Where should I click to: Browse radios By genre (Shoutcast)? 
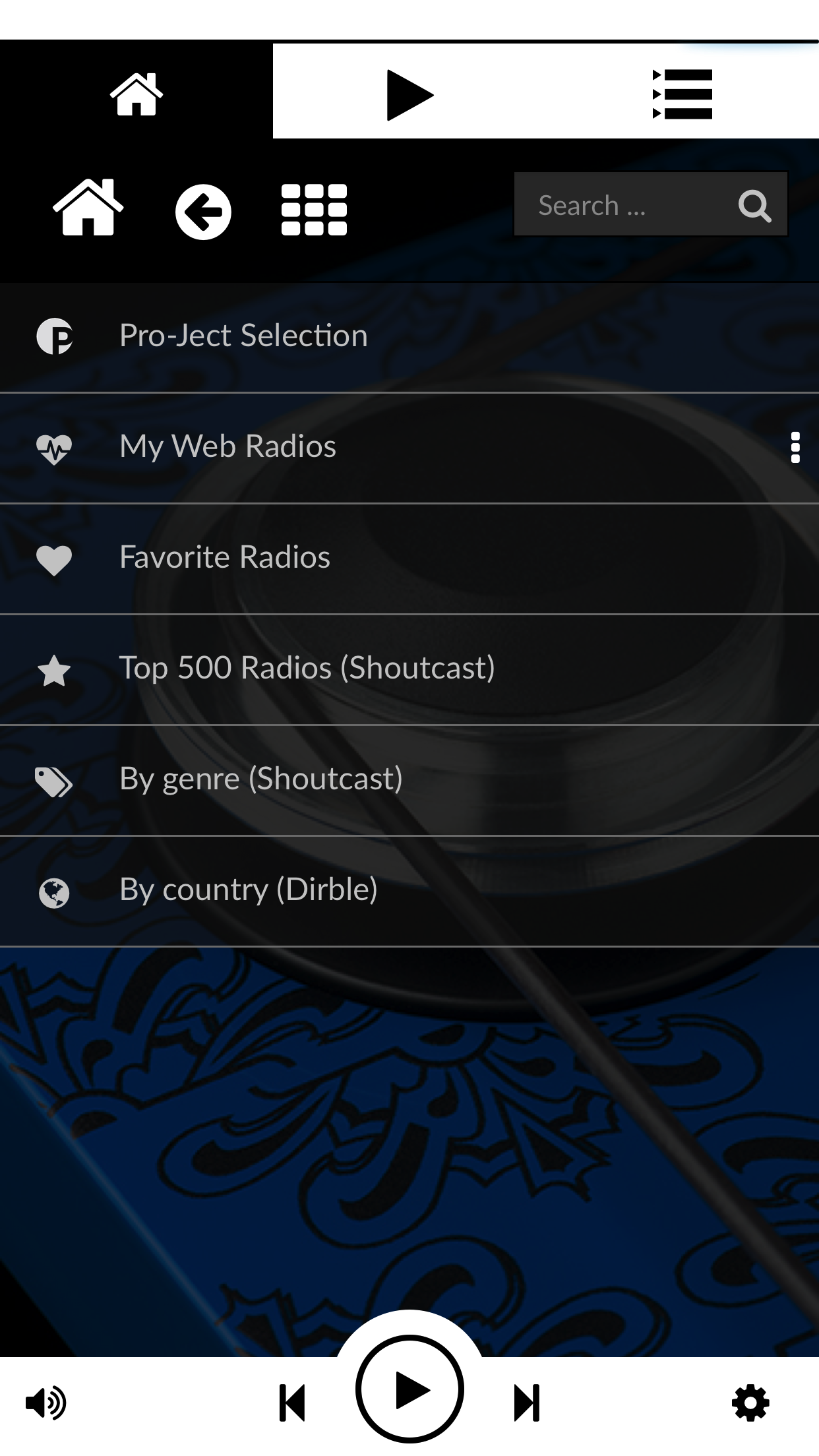[261, 779]
